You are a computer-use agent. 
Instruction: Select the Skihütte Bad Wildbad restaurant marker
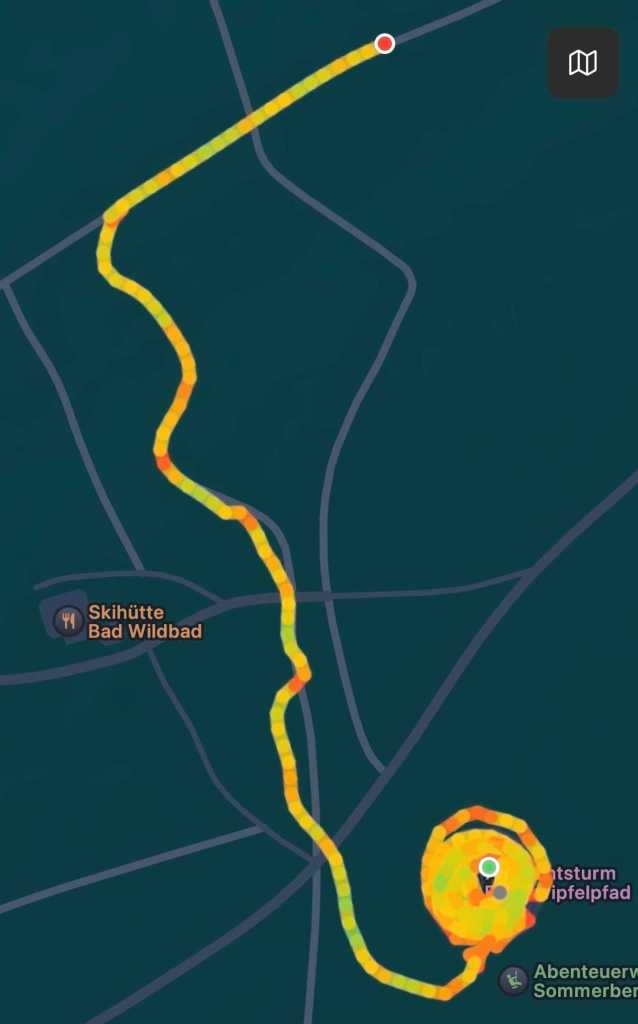[69, 620]
